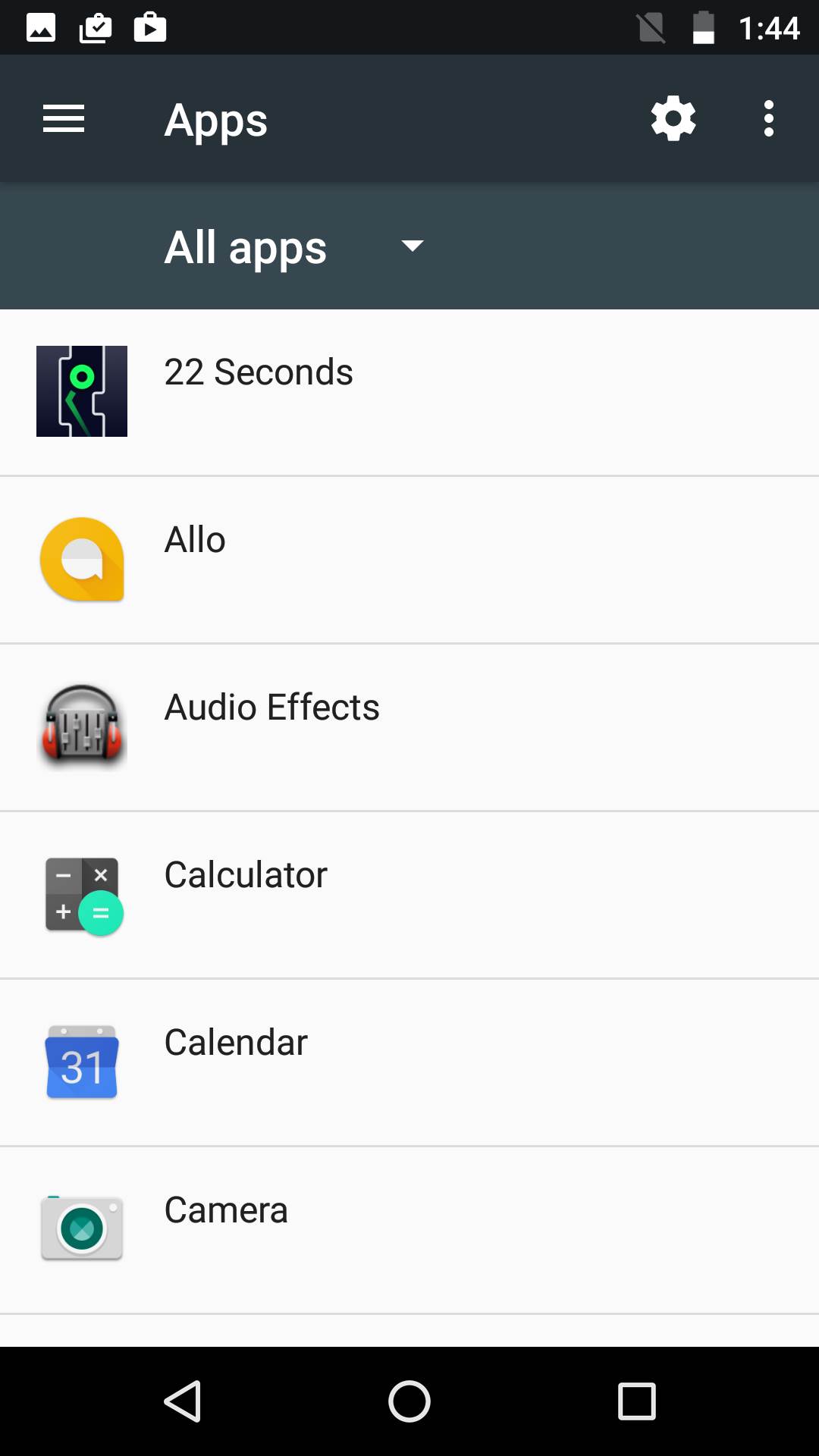Image resolution: width=819 pixels, height=1456 pixels.
Task: Select the Recent apps square button
Action: tap(637, 1401)
